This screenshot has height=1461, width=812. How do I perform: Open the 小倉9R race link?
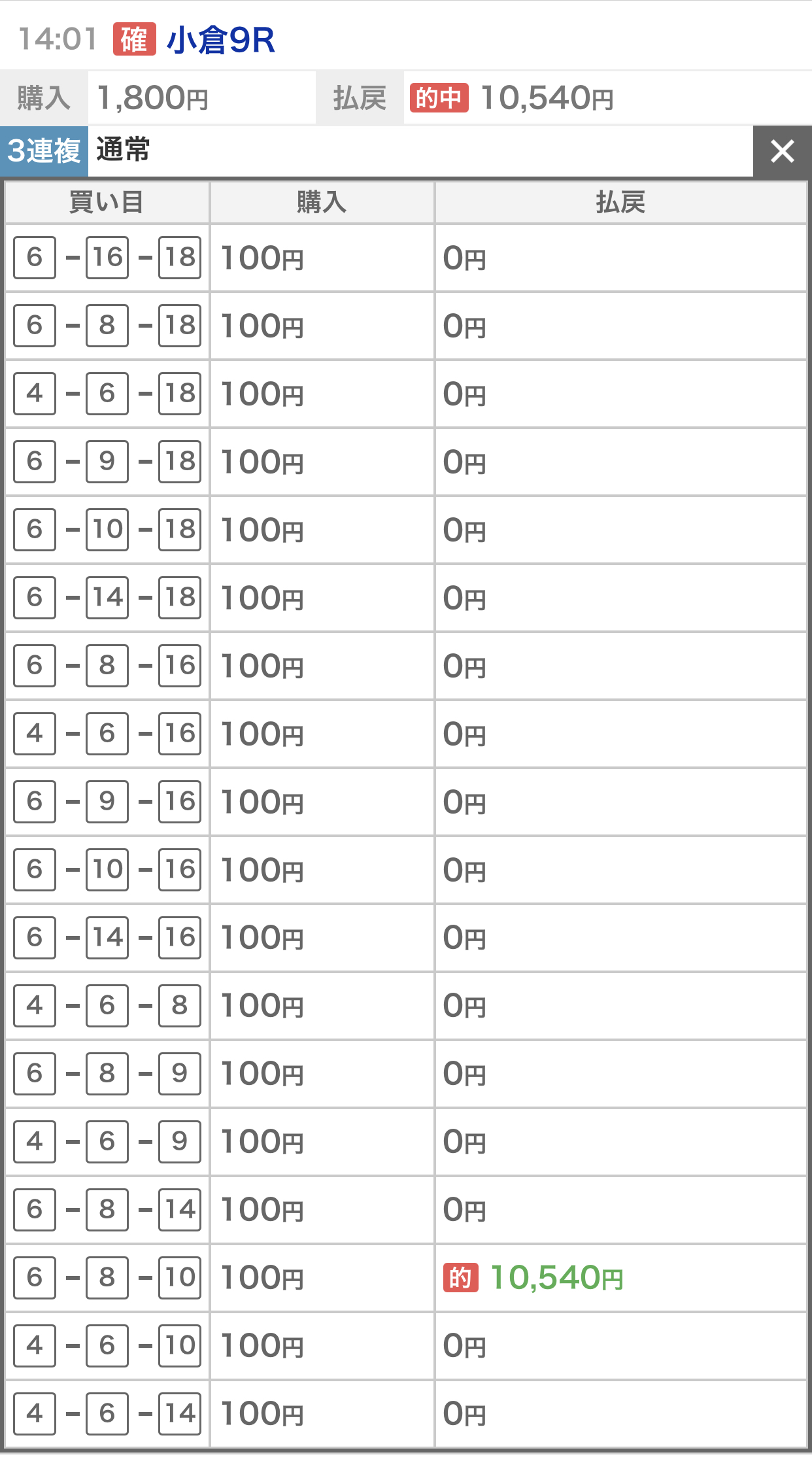pyautogui.click(x=221, y=40)
